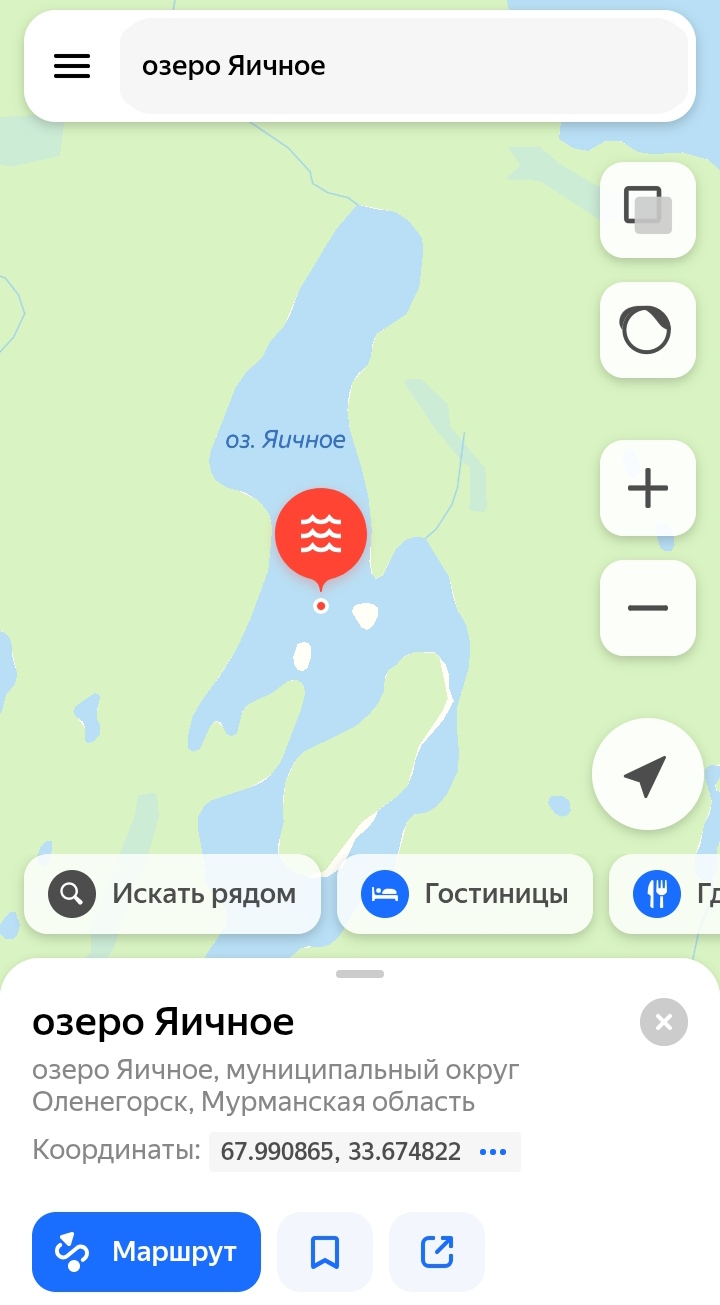The width and height of the screenshot is (720, 1305).
Task: Zoom in on the map
Action: click(x=647, y=488)
